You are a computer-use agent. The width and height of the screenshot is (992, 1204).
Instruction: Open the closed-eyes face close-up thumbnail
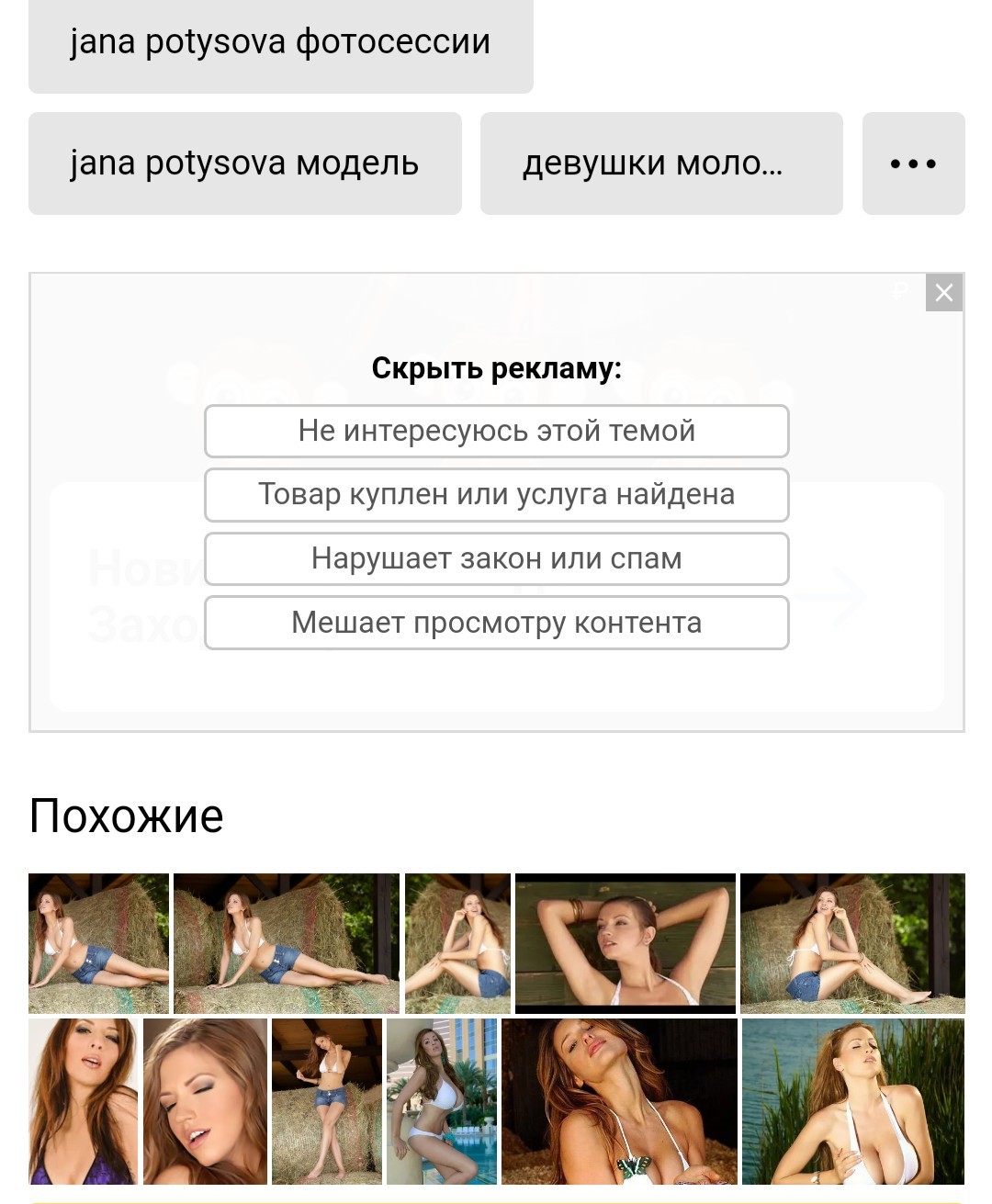pos(205,1101)
